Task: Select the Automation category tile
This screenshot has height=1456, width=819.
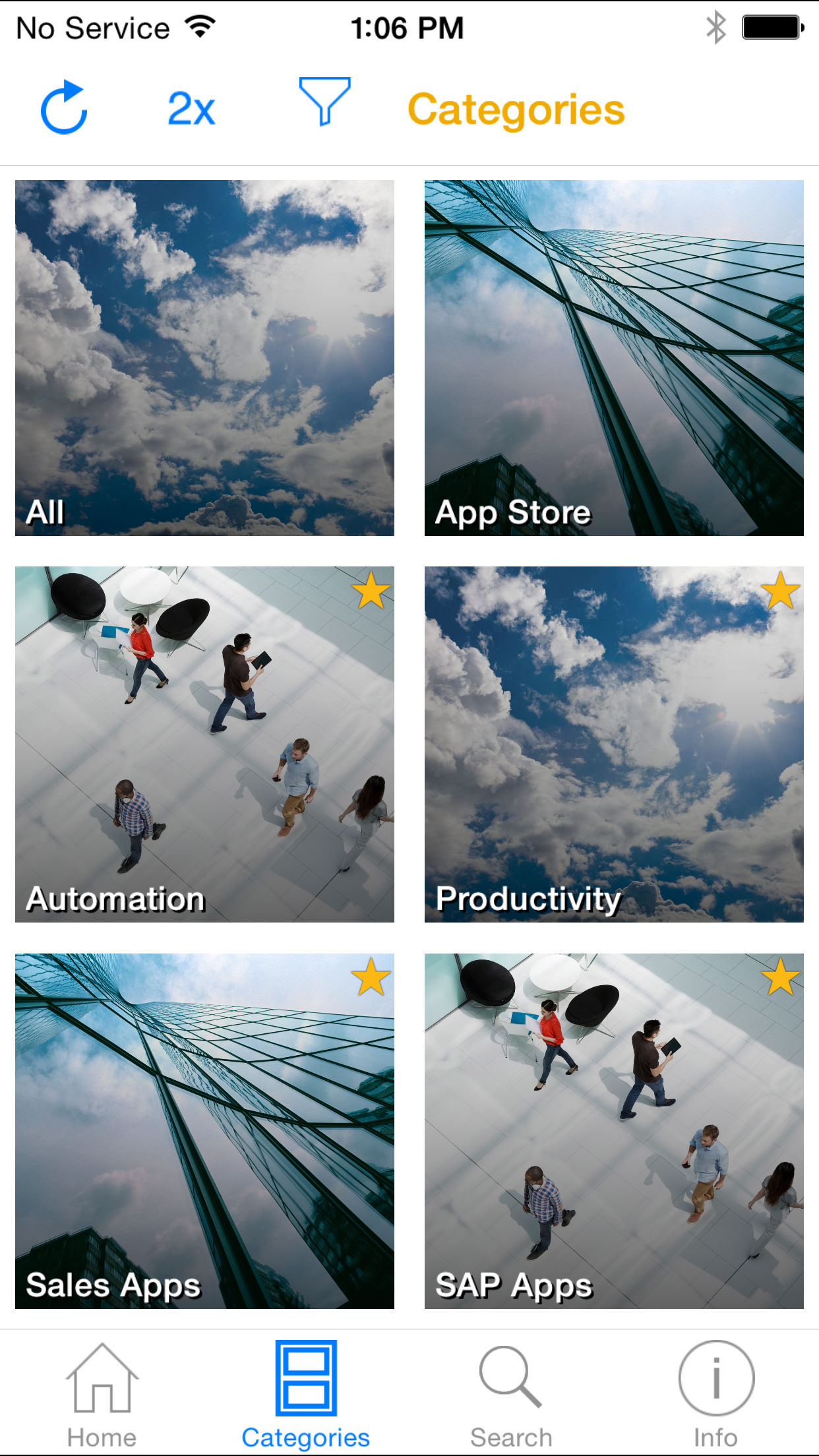Action: [204, 744]
